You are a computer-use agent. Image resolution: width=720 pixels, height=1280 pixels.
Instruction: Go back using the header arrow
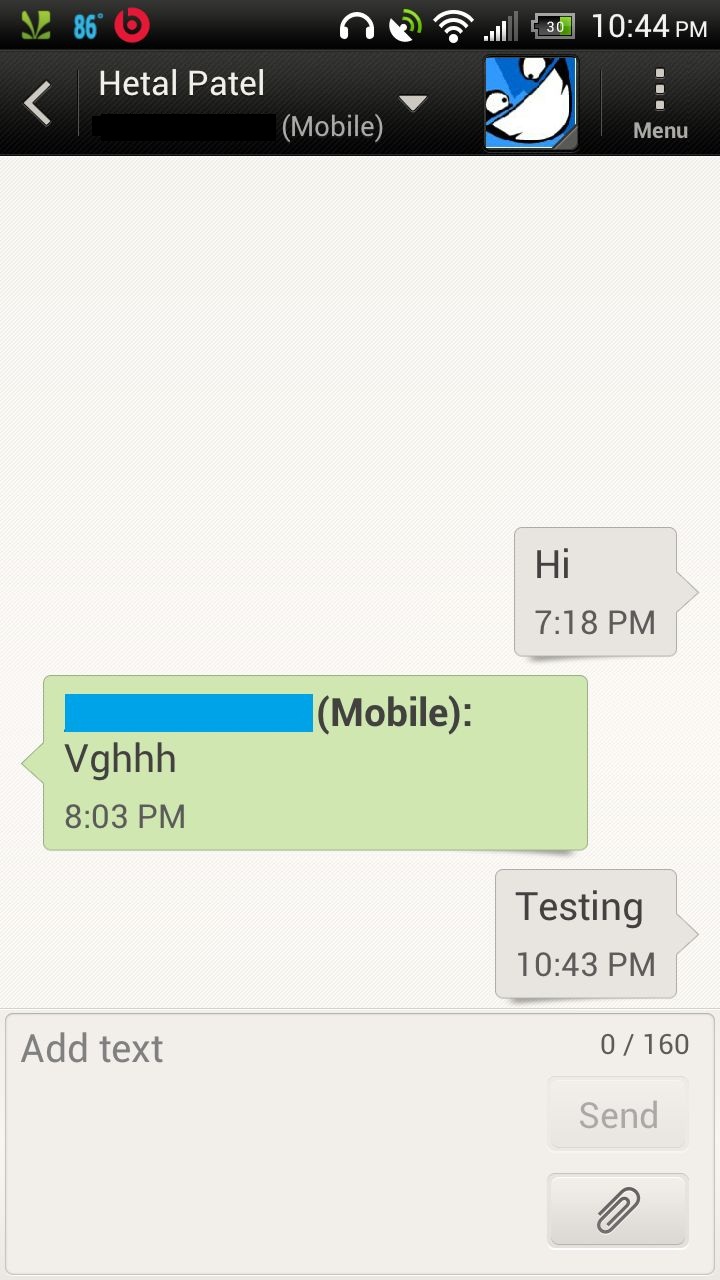click(x=38, y=103)
